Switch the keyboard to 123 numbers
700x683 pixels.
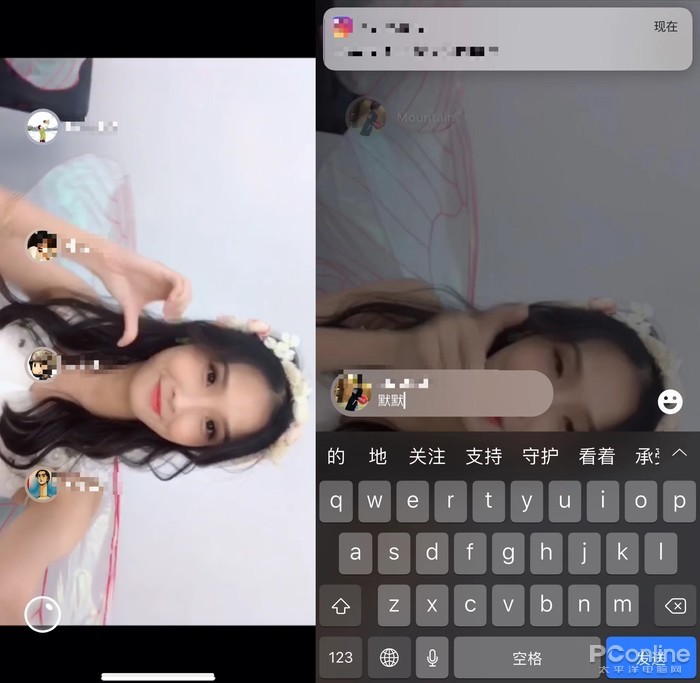[x=340, y=657]
